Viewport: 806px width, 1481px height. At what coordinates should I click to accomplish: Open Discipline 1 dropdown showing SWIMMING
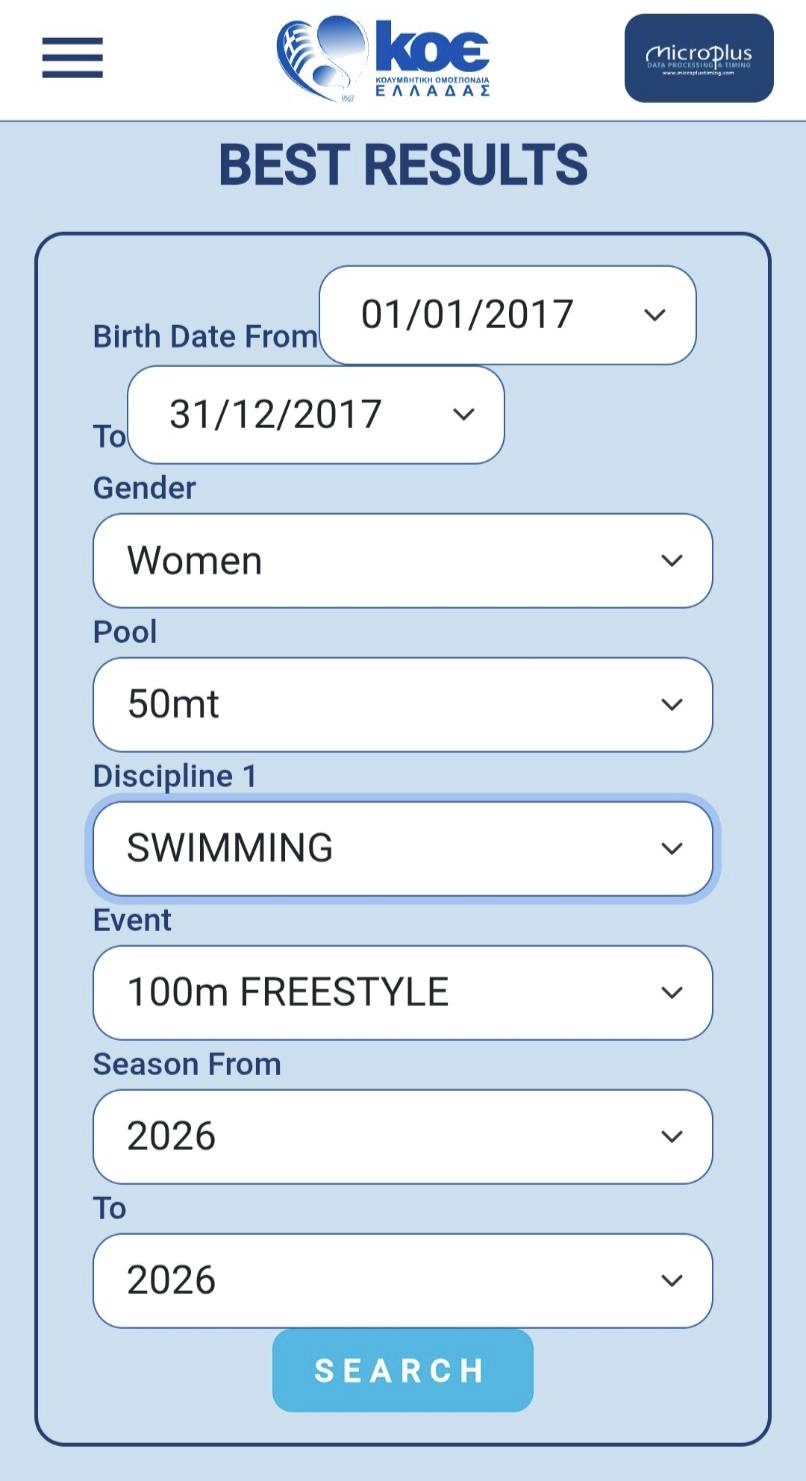coord(402,848)
